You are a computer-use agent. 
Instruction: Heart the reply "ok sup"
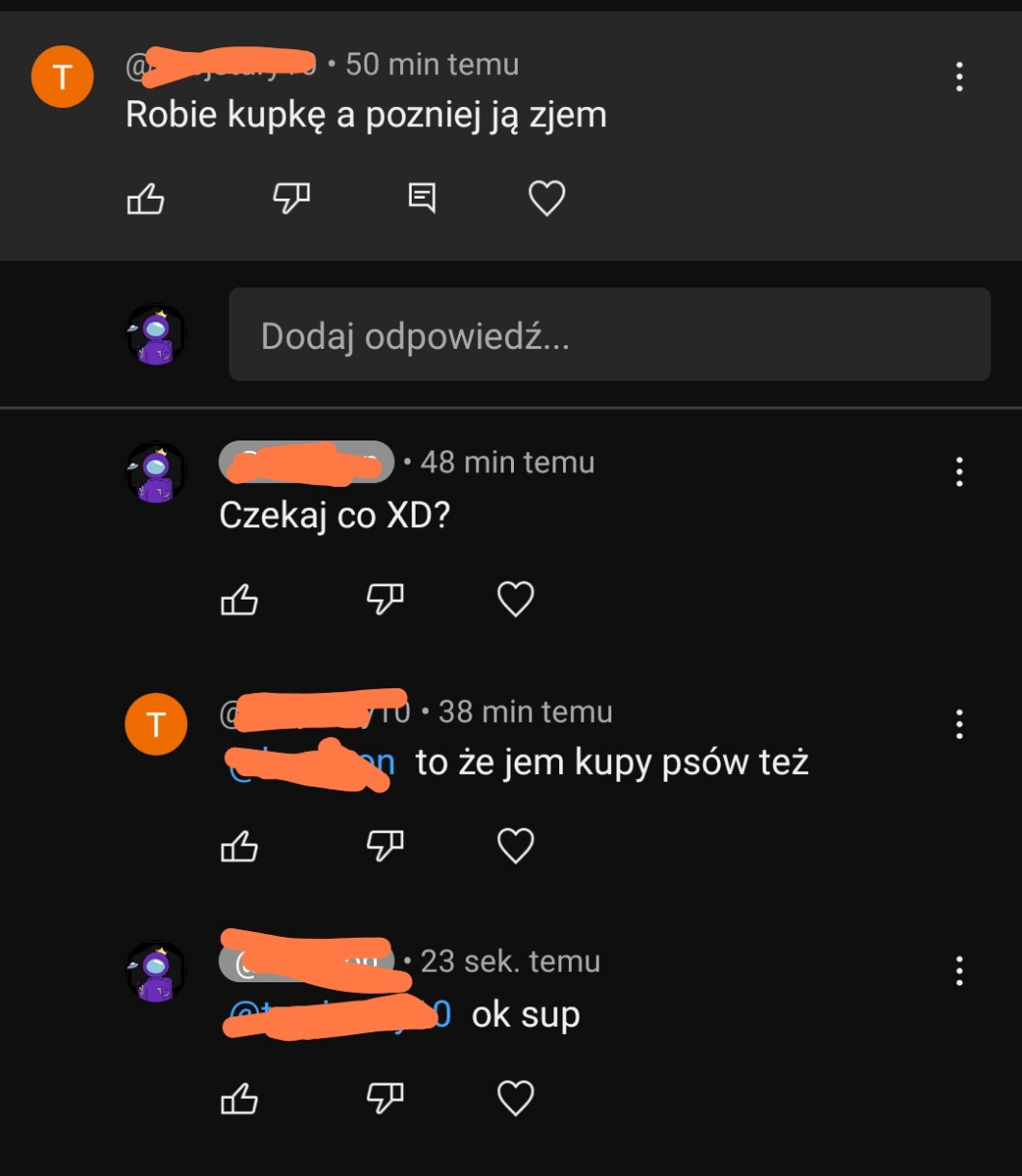click(515, 1098)
